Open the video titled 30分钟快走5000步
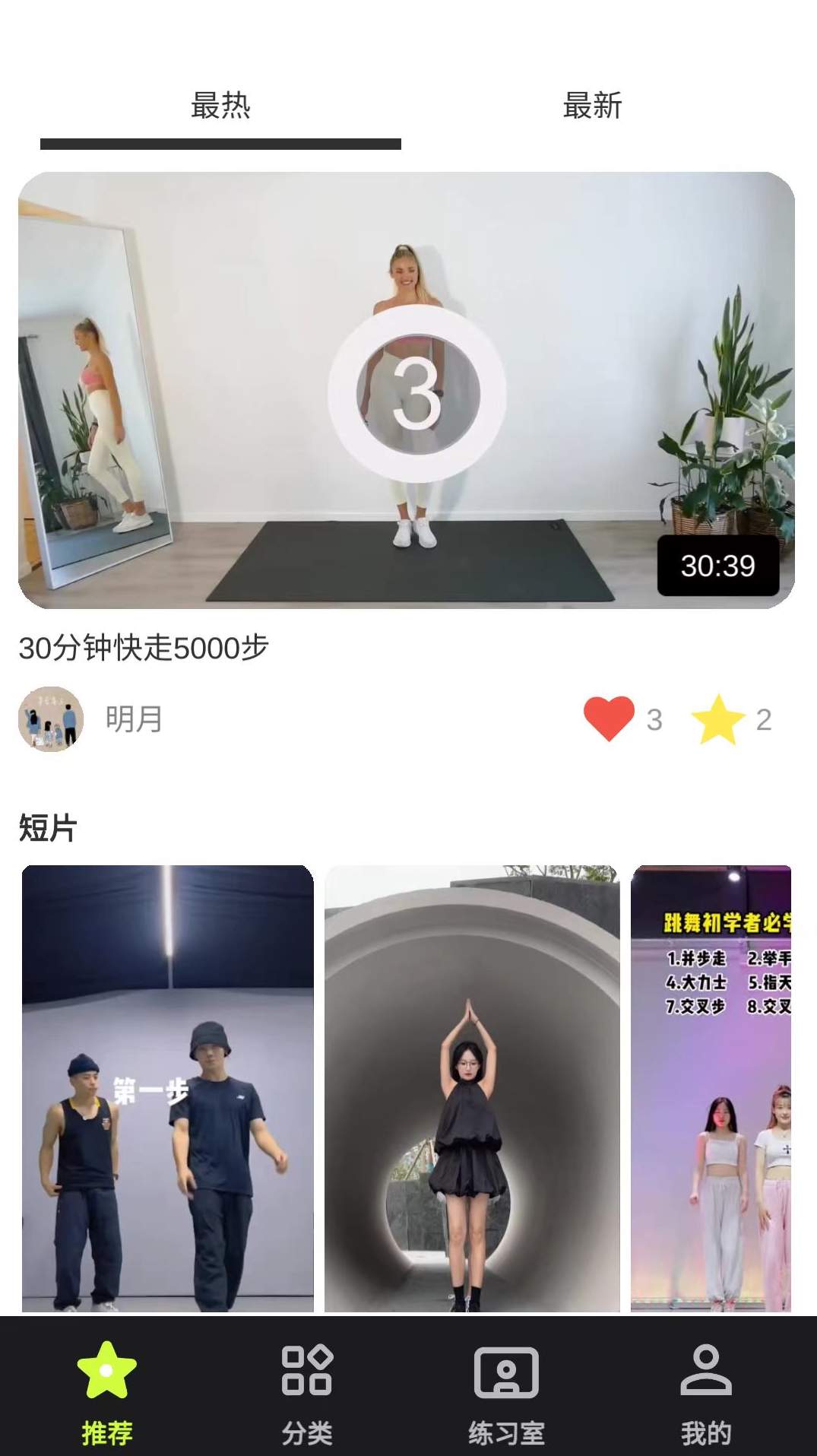 (408, 388)
